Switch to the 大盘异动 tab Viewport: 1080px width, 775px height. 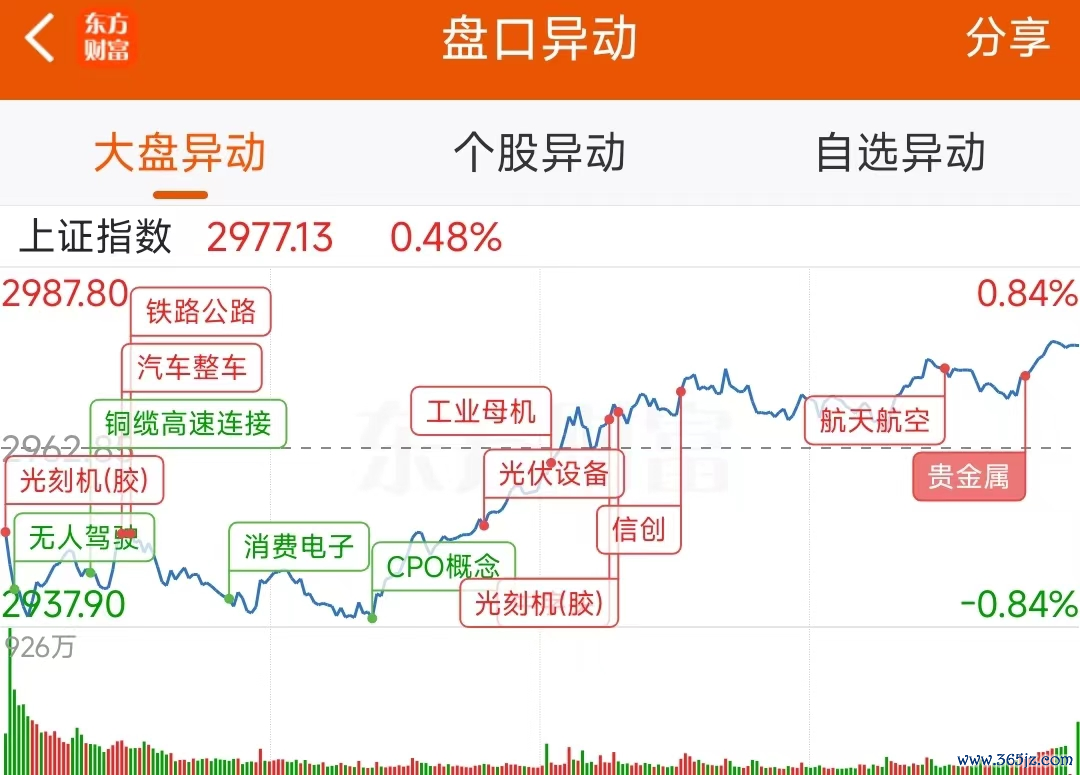click(180, 154)
